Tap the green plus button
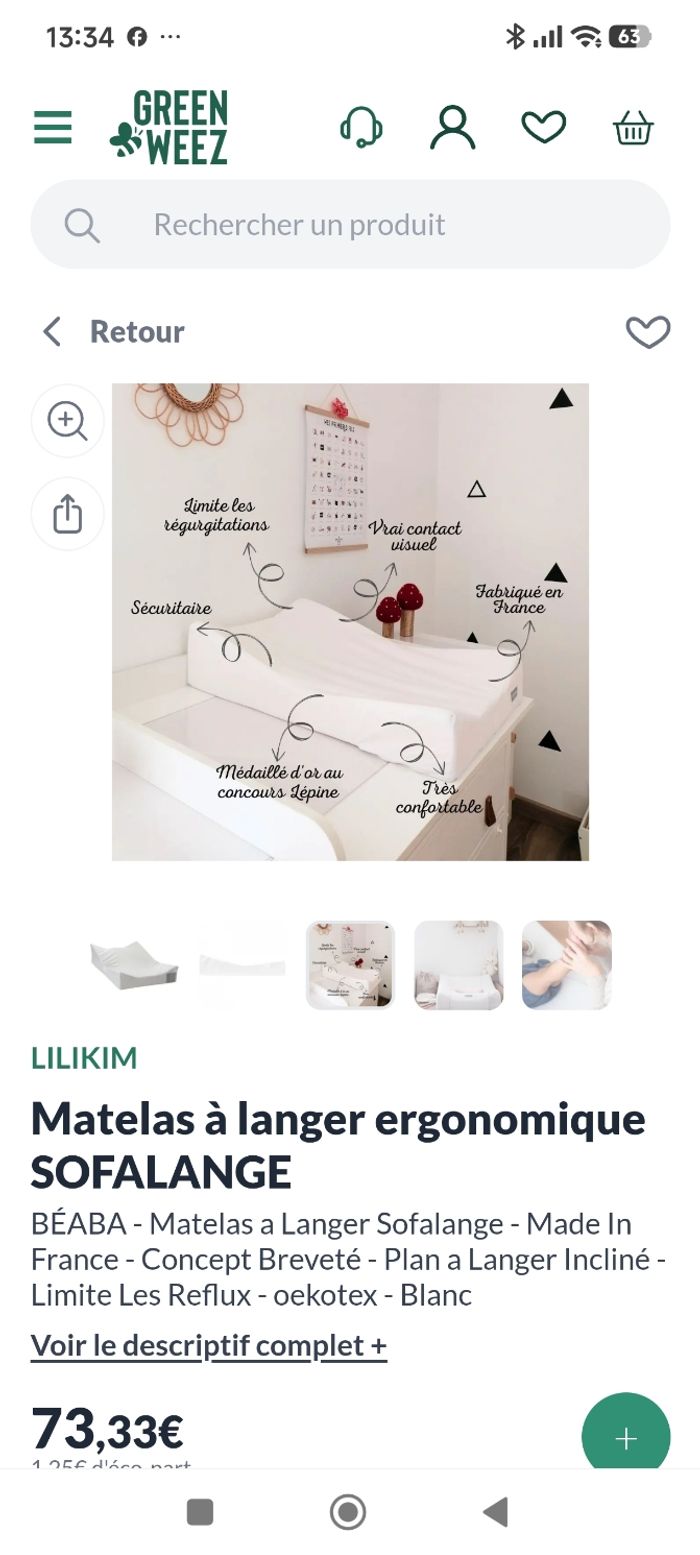This screenshot has width=700, height=1555. [x=625, y=1436]
